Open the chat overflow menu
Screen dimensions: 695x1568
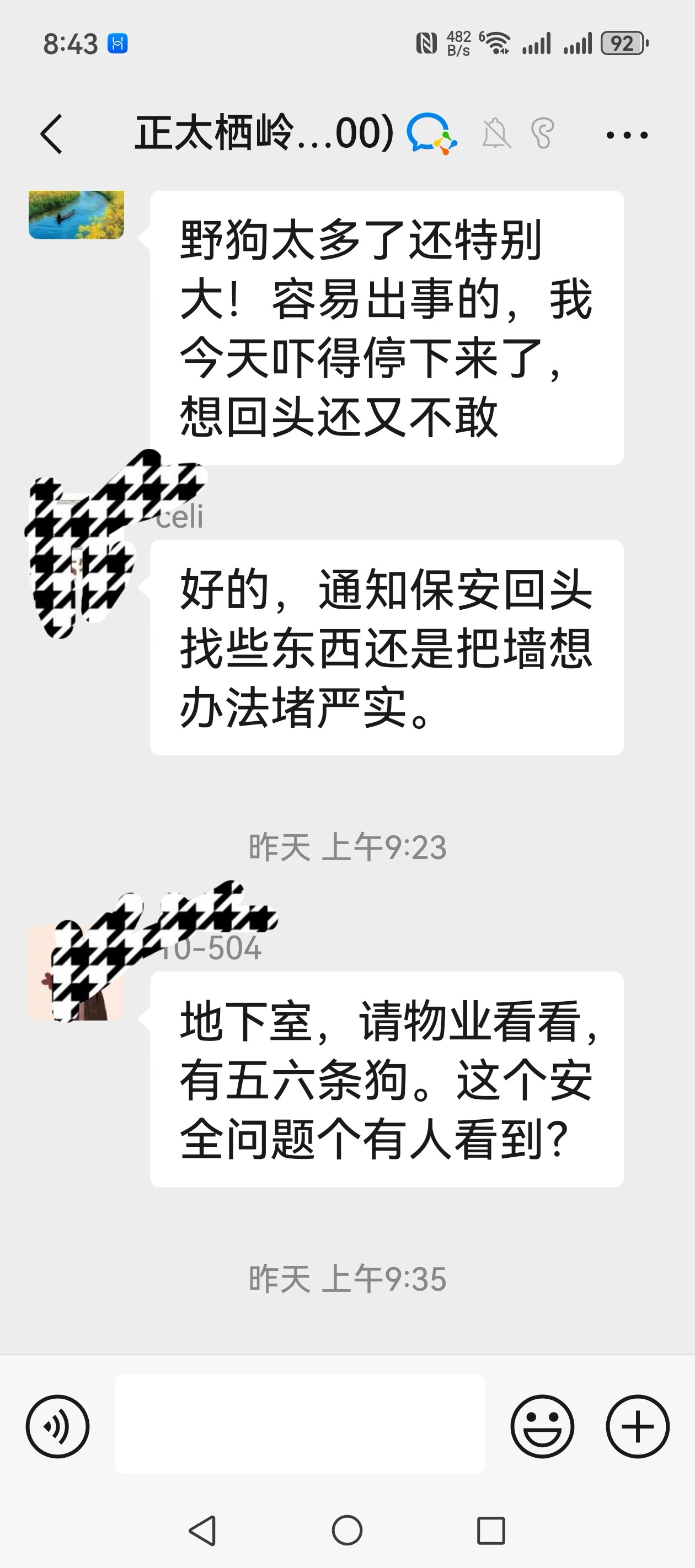(x=627, y=135)
